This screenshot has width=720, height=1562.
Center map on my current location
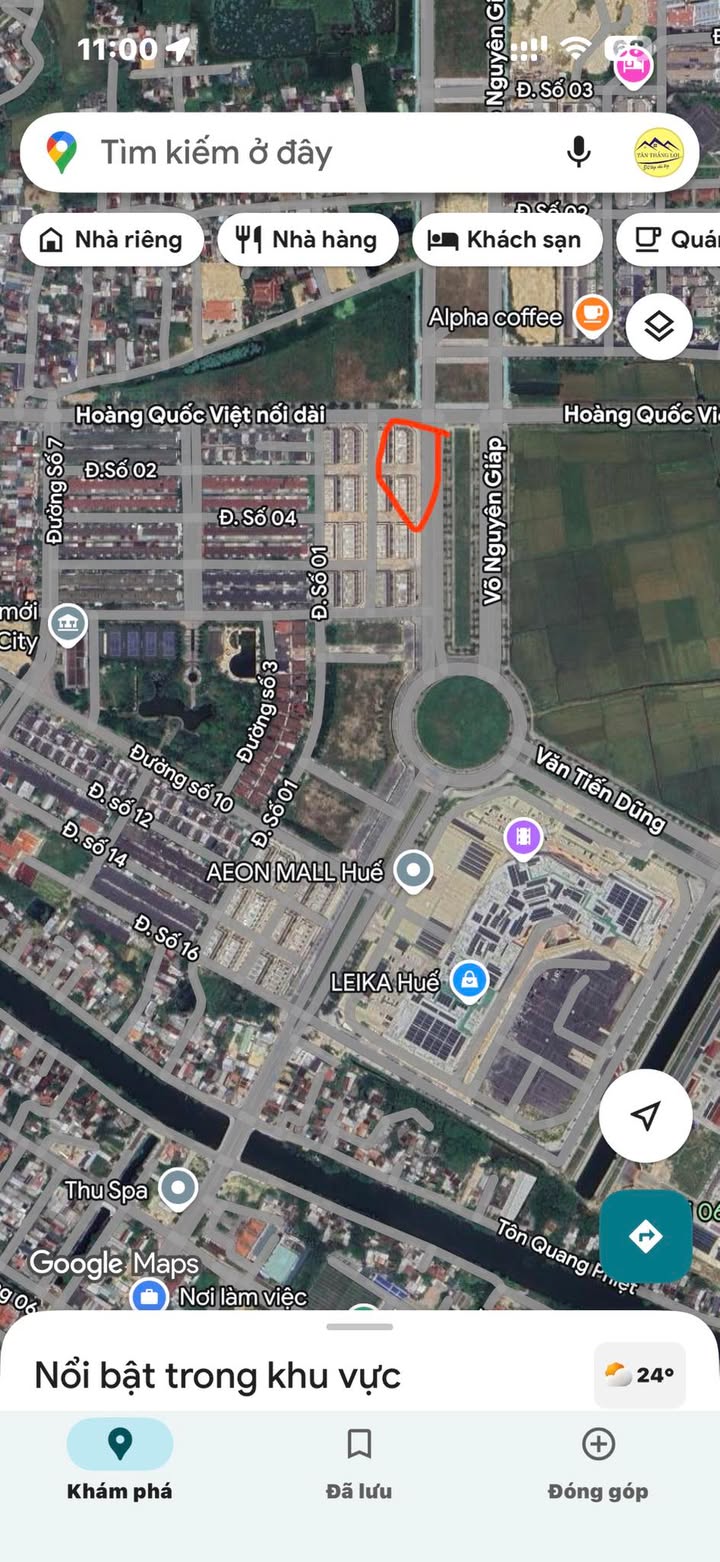coord(646,1115)
